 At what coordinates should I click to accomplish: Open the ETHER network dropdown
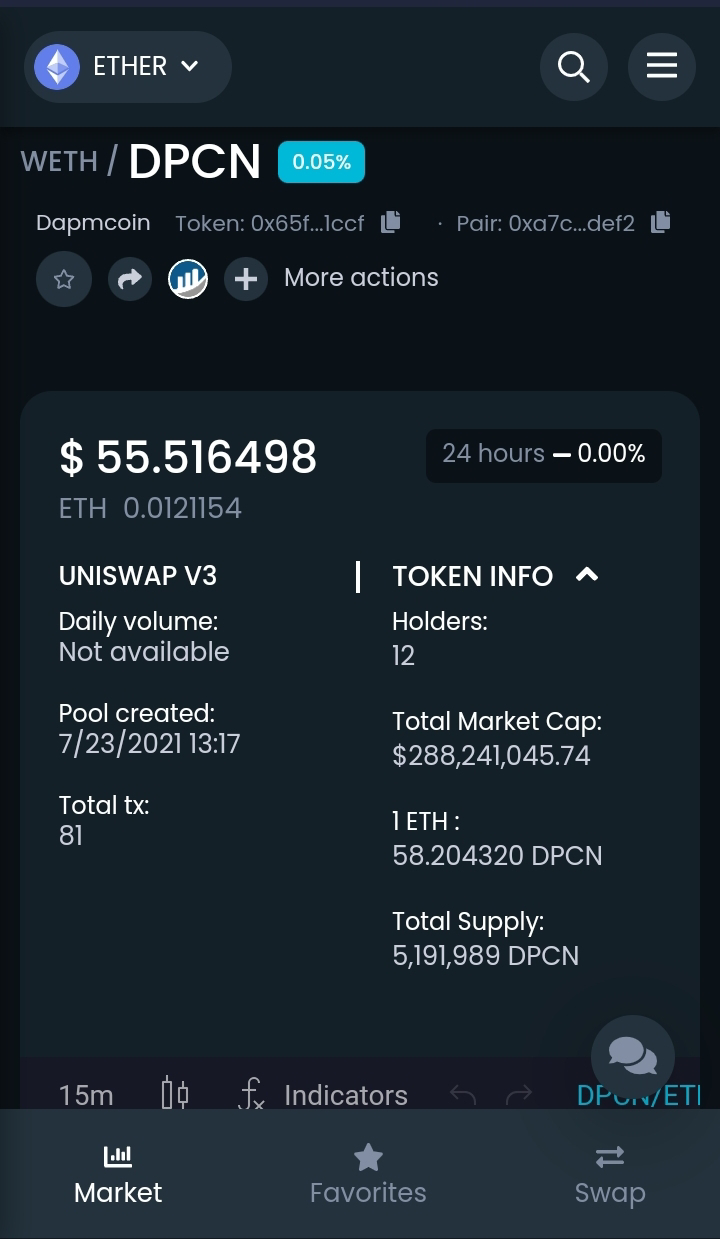click(127, 67)
